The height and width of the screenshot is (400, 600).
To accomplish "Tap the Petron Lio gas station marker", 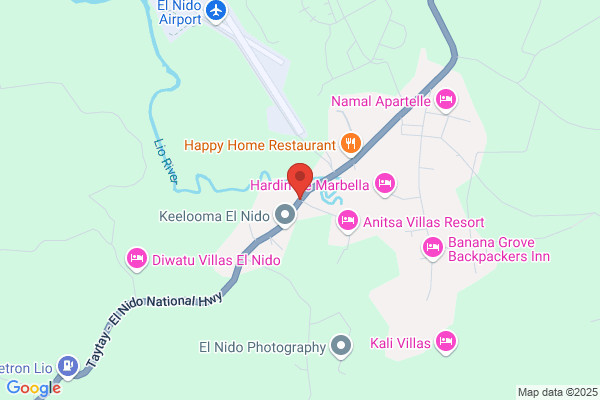I will click(x=68, y=366).
